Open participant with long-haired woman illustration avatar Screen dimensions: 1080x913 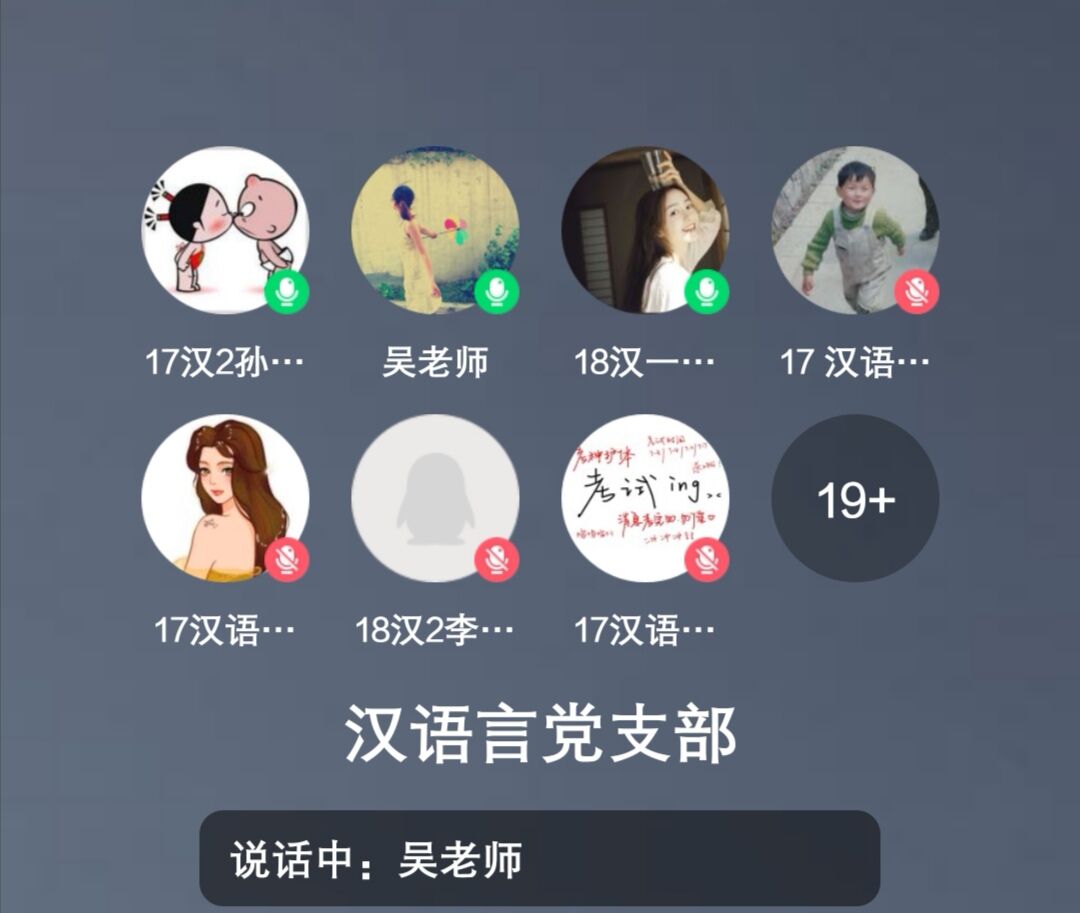point(225,498)
